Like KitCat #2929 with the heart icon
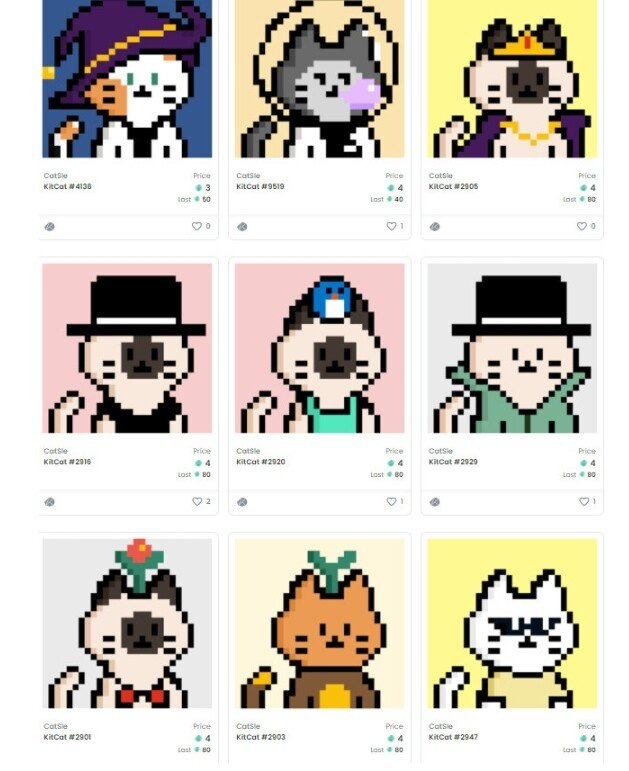The image size is (629, 771). click(583, 501)
